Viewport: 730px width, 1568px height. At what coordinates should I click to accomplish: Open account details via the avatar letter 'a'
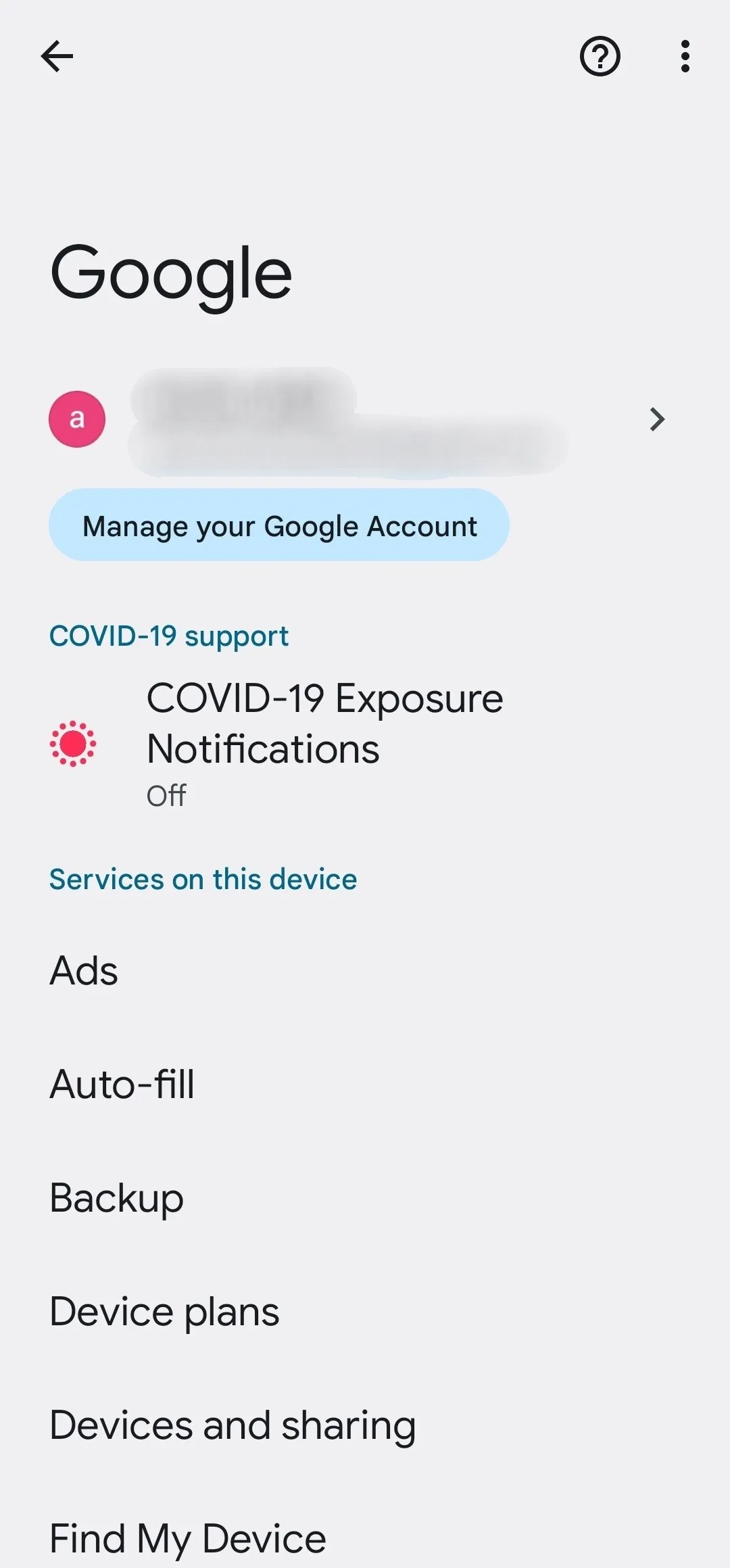coord(77,419)
